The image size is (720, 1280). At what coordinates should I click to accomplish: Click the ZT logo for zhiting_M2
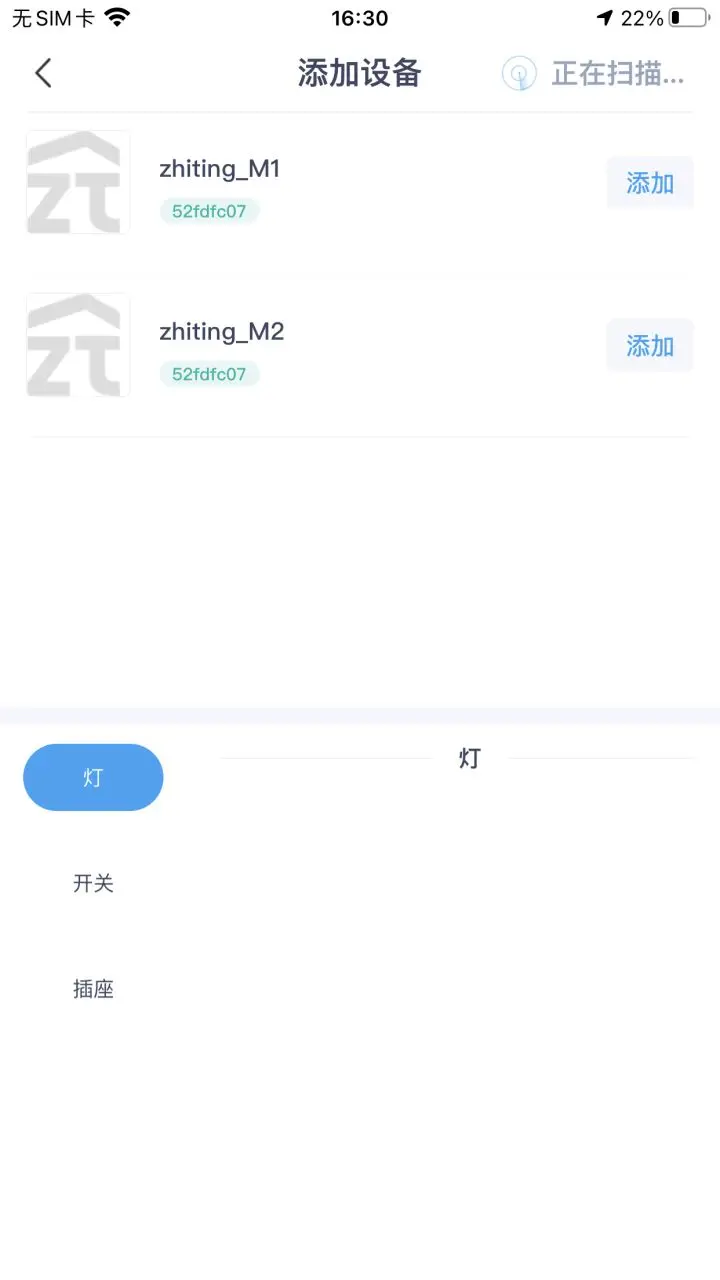(x=78, y=344)
